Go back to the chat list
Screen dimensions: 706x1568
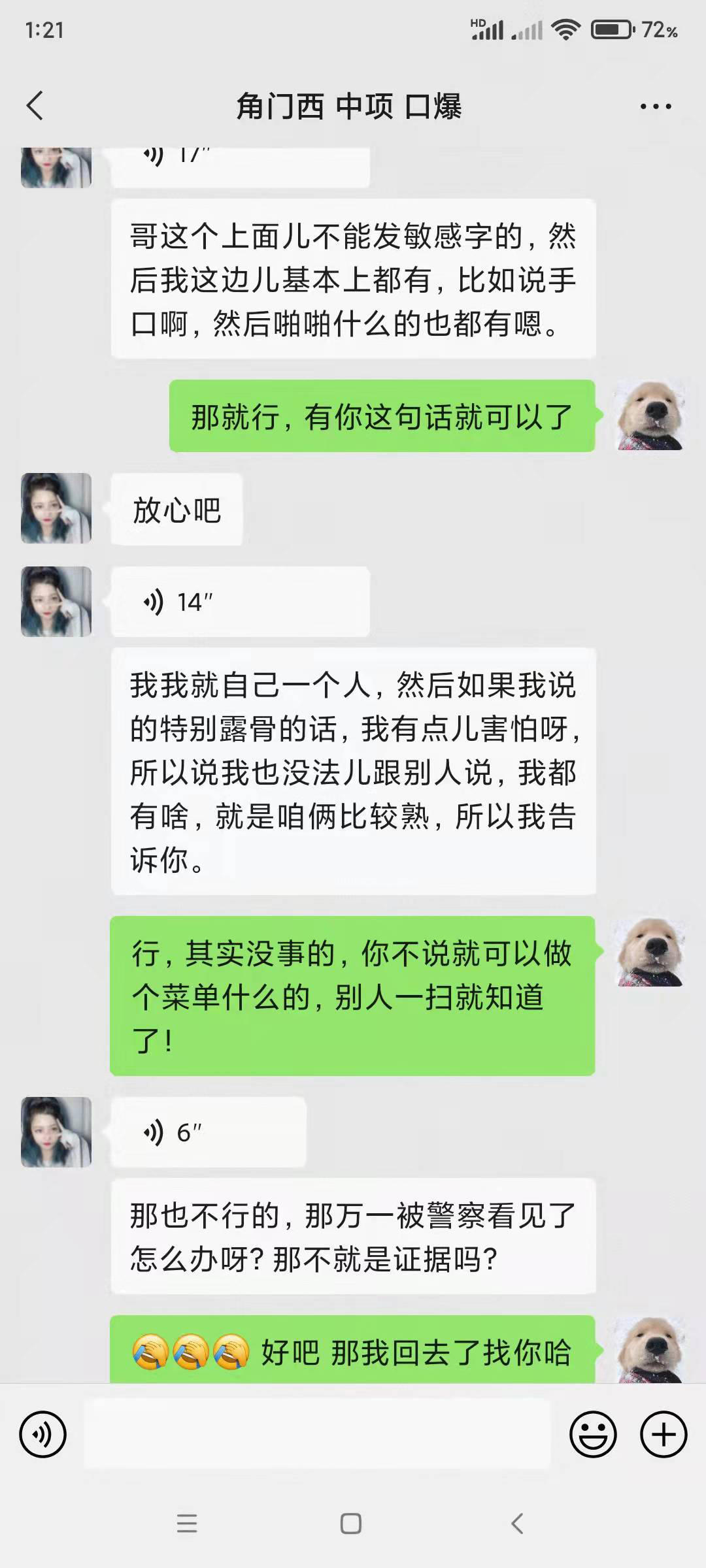coord(35,106)
